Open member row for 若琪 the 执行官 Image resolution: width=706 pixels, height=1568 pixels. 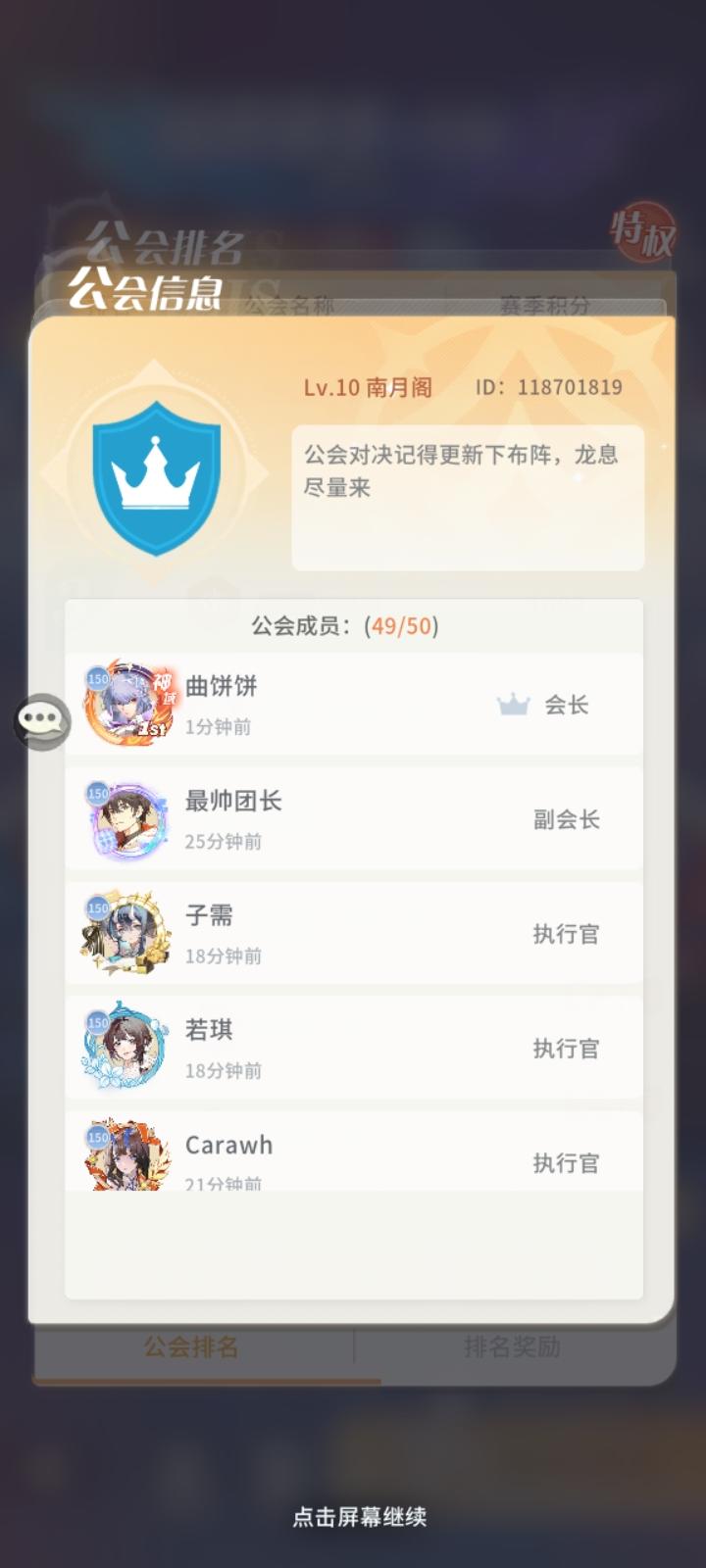[x=353, y=1045]
